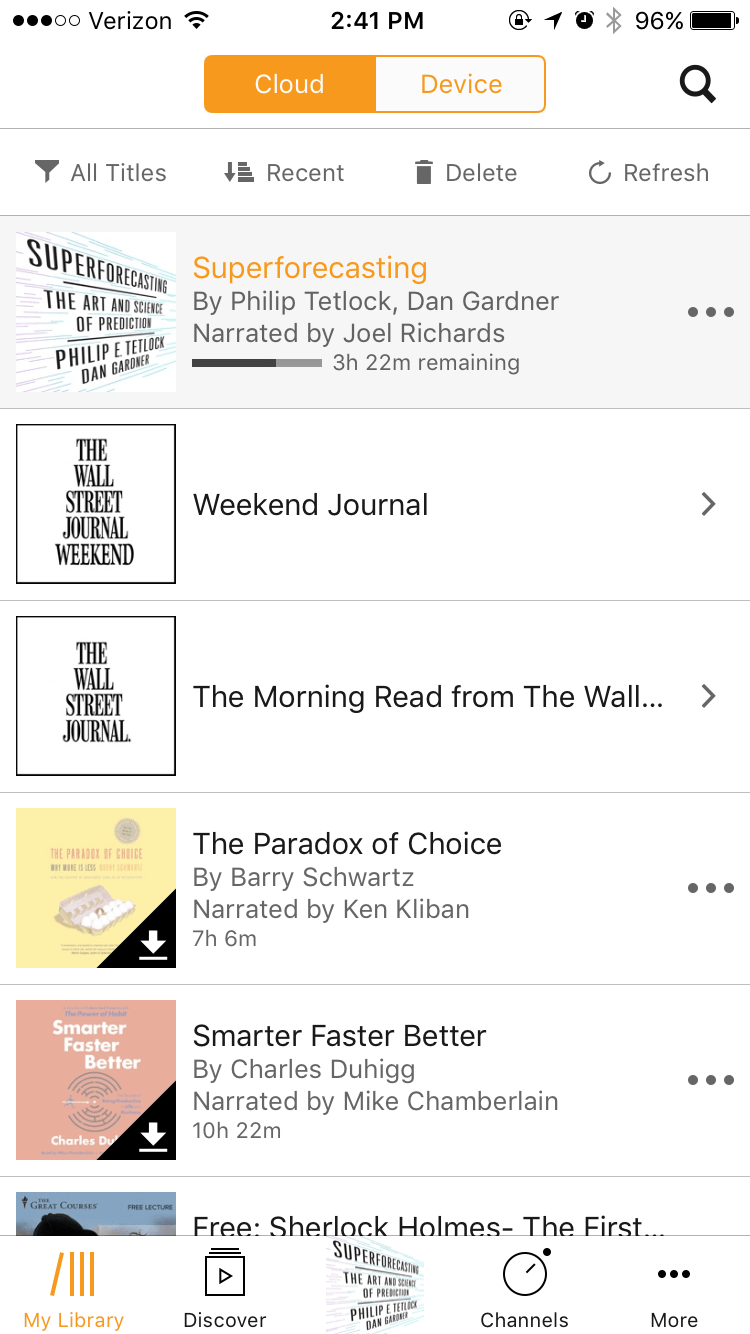
Task: Open the search magnifier icon
Action: click(x=697, y=85)
